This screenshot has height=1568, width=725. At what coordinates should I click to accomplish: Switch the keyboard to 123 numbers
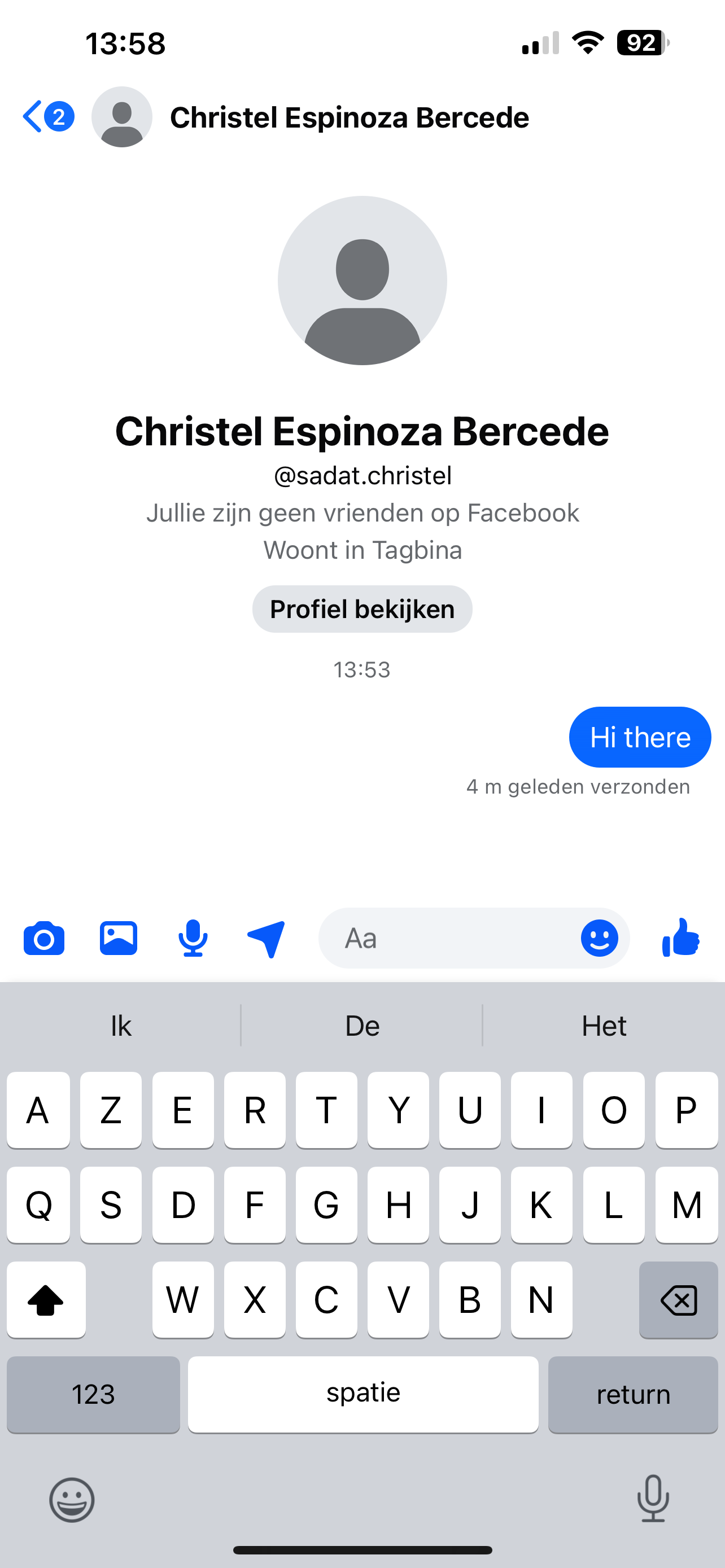pos(93,1395)
